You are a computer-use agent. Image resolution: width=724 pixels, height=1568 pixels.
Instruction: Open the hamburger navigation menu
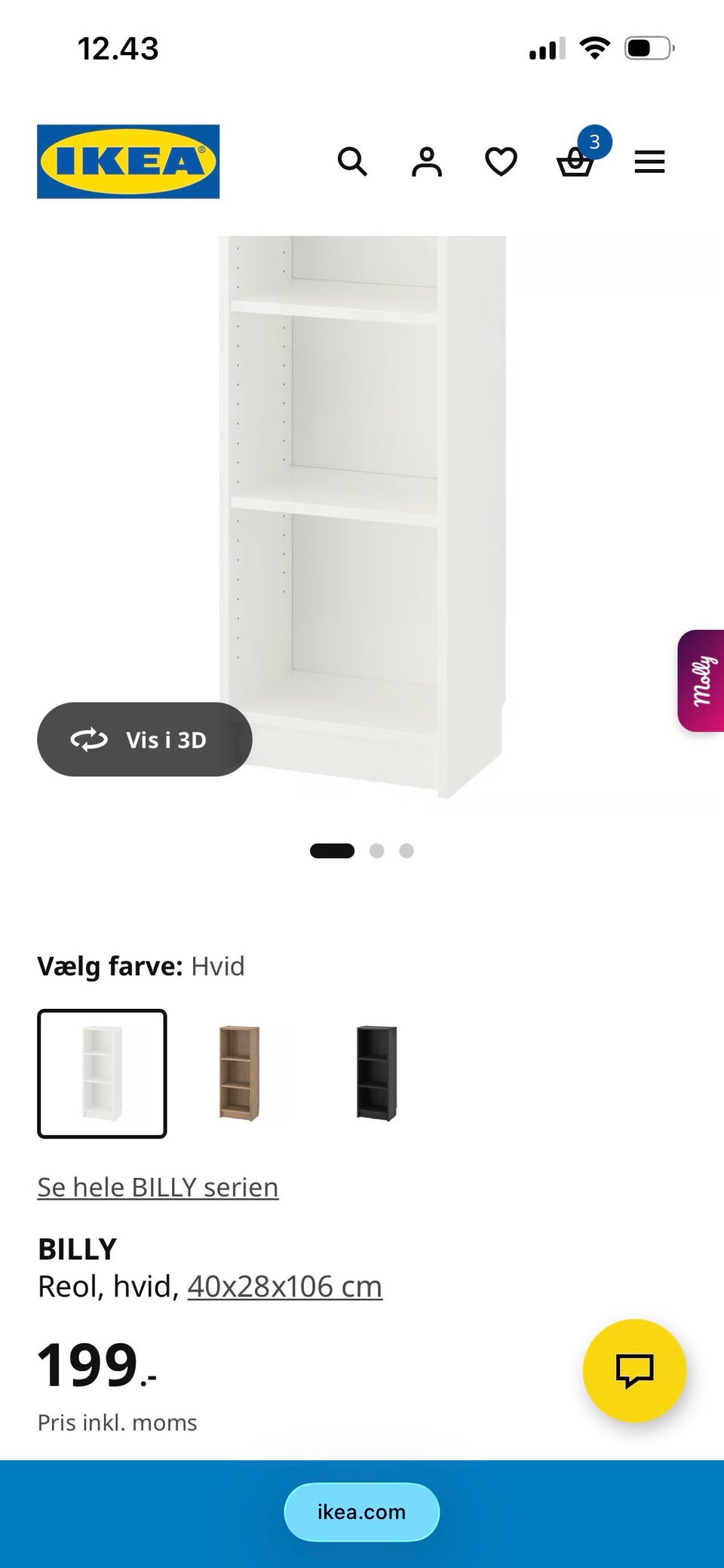tap(649, 161)
